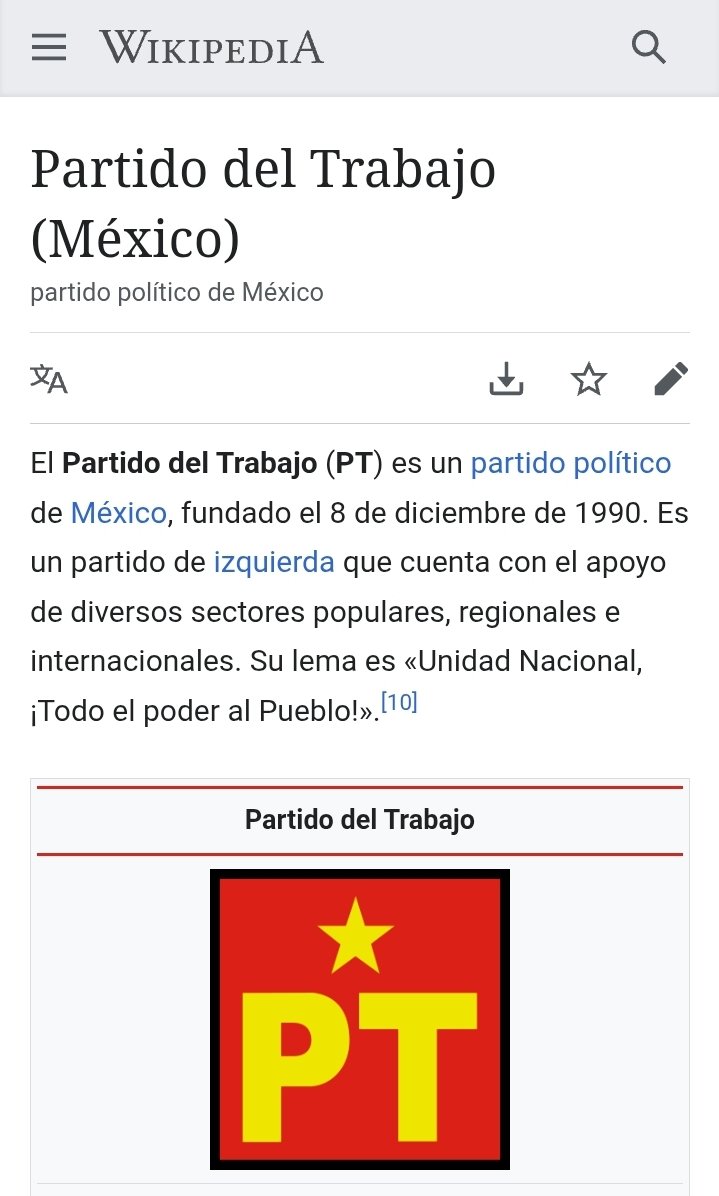
Task: Open the 'partido político' link
Action: tap(570, 464)
